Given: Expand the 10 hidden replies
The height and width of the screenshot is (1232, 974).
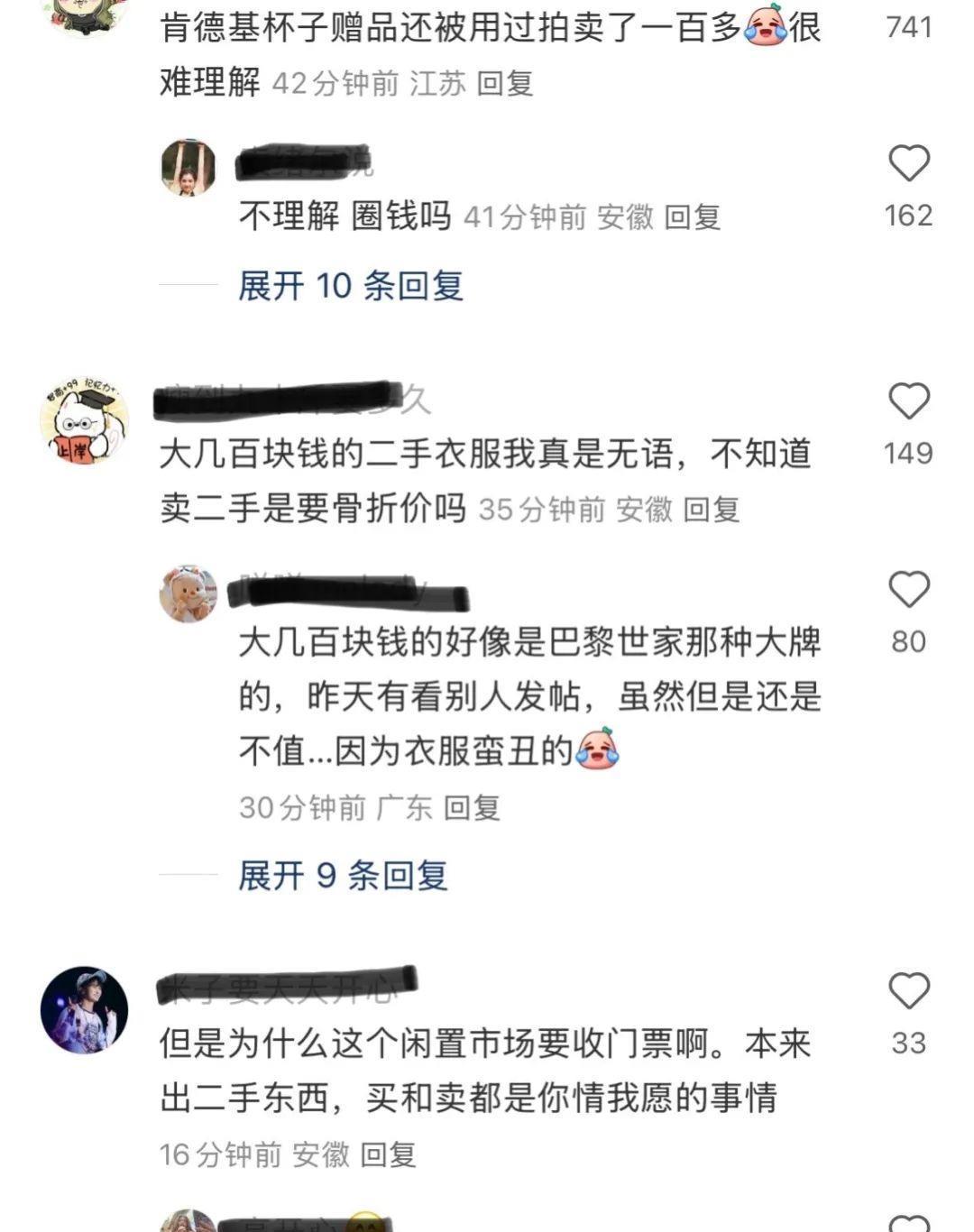Looking at the screenshot, I should (x=350, y=286).
